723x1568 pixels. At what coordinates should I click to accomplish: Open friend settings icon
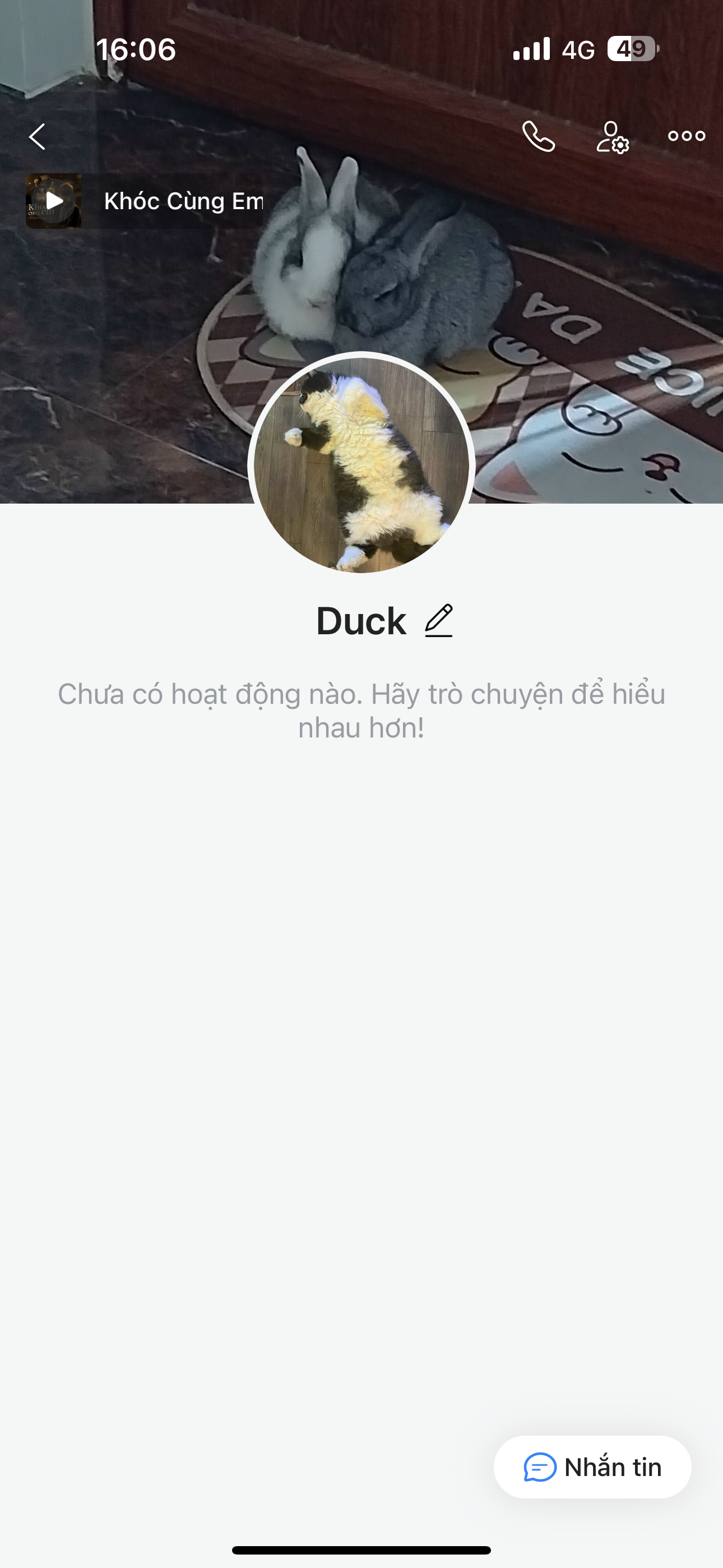coord(612,137)
